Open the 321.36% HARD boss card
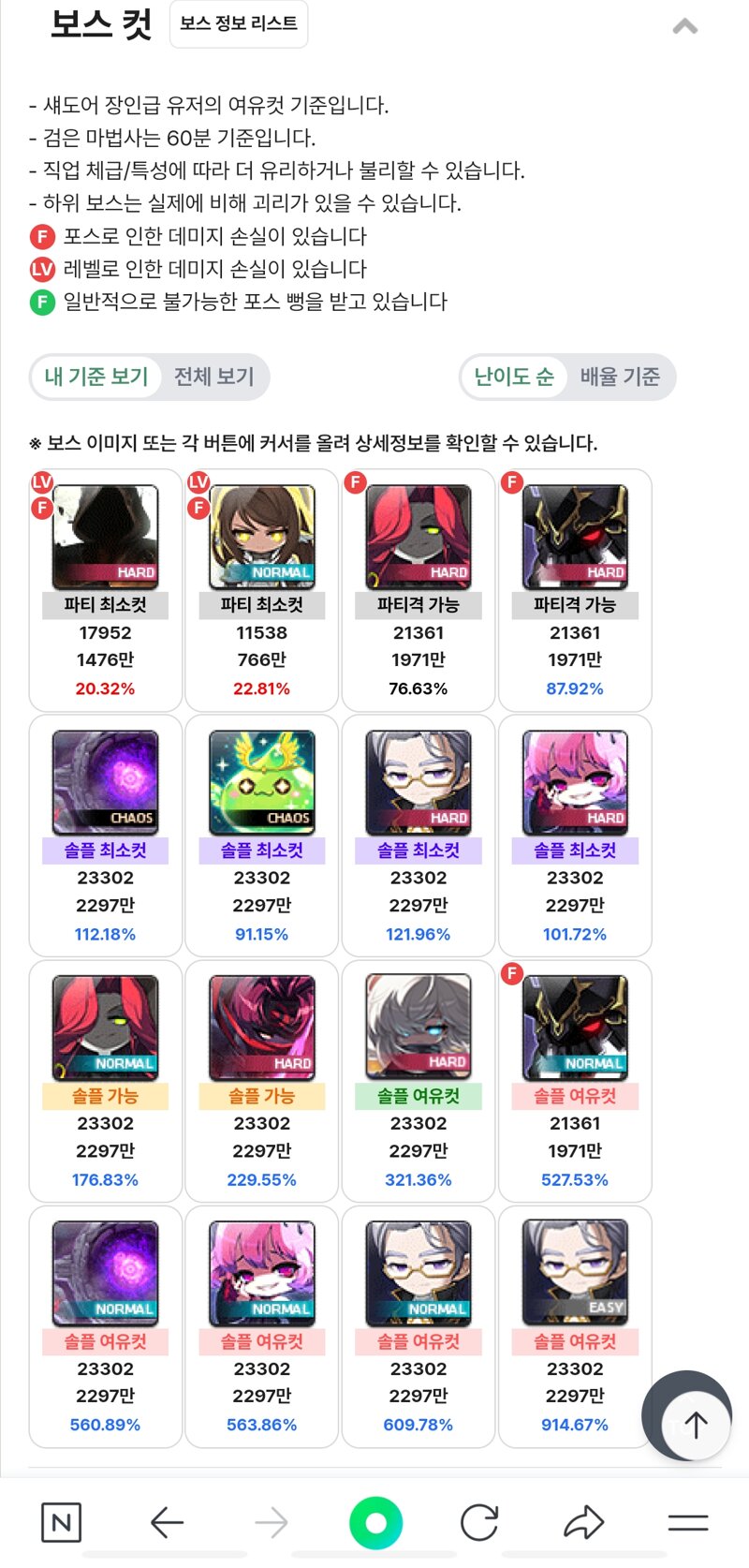Screen dimensions: 749x1568 point(419,1081)
